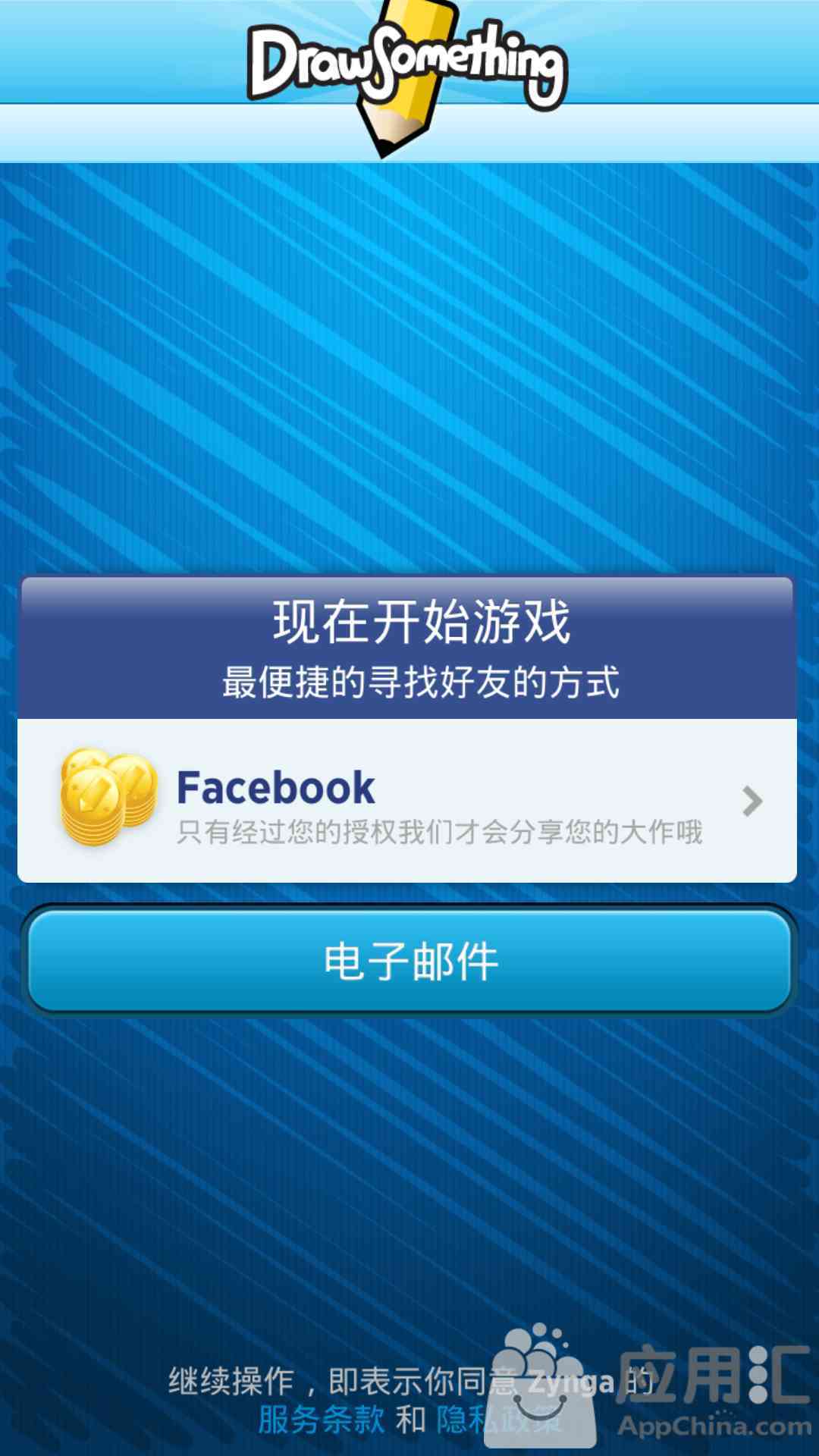Open the 服务条款 terms of service link
819x1456 pixels.
click(322, 1420)
